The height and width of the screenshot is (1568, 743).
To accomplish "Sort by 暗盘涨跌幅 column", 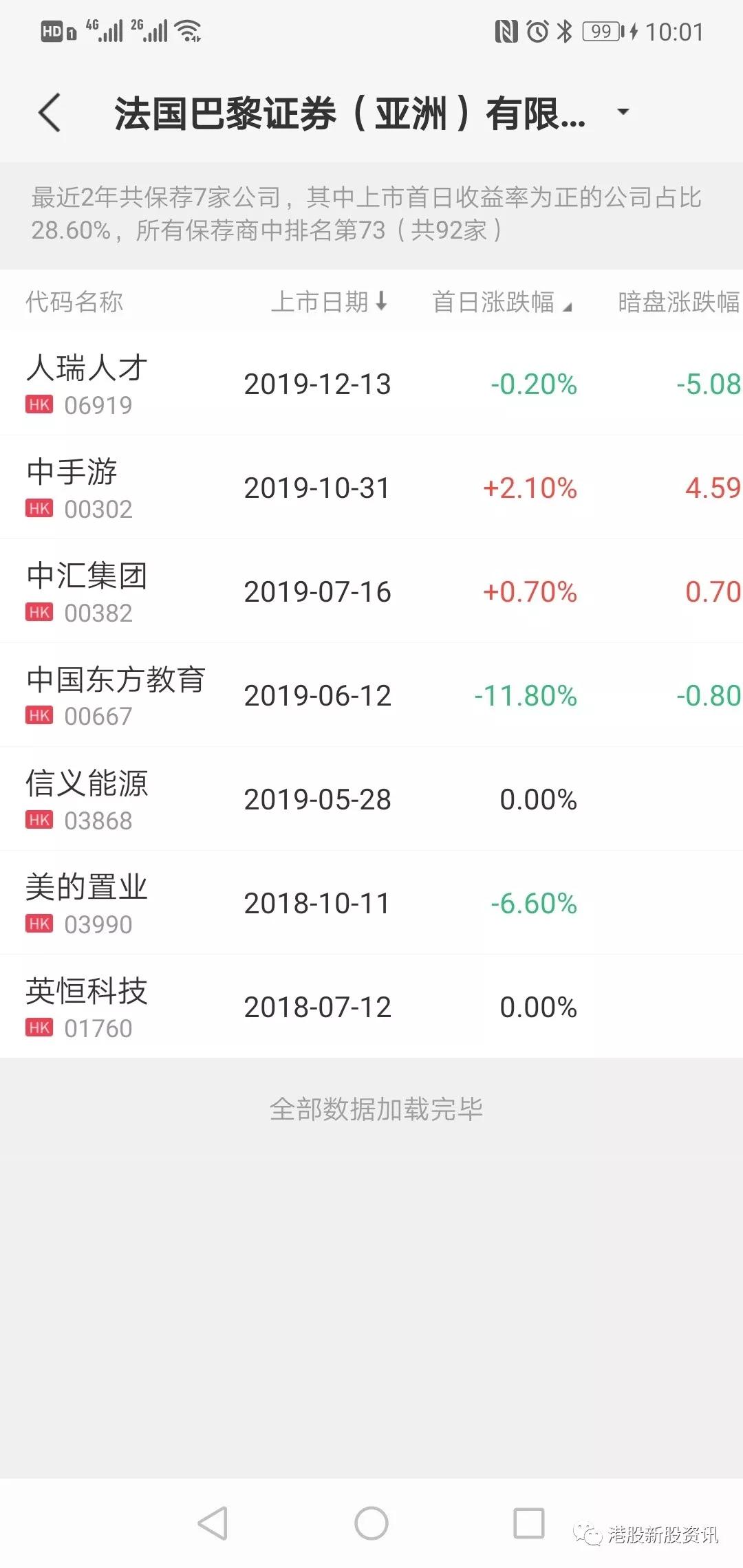I will [679, 302].
